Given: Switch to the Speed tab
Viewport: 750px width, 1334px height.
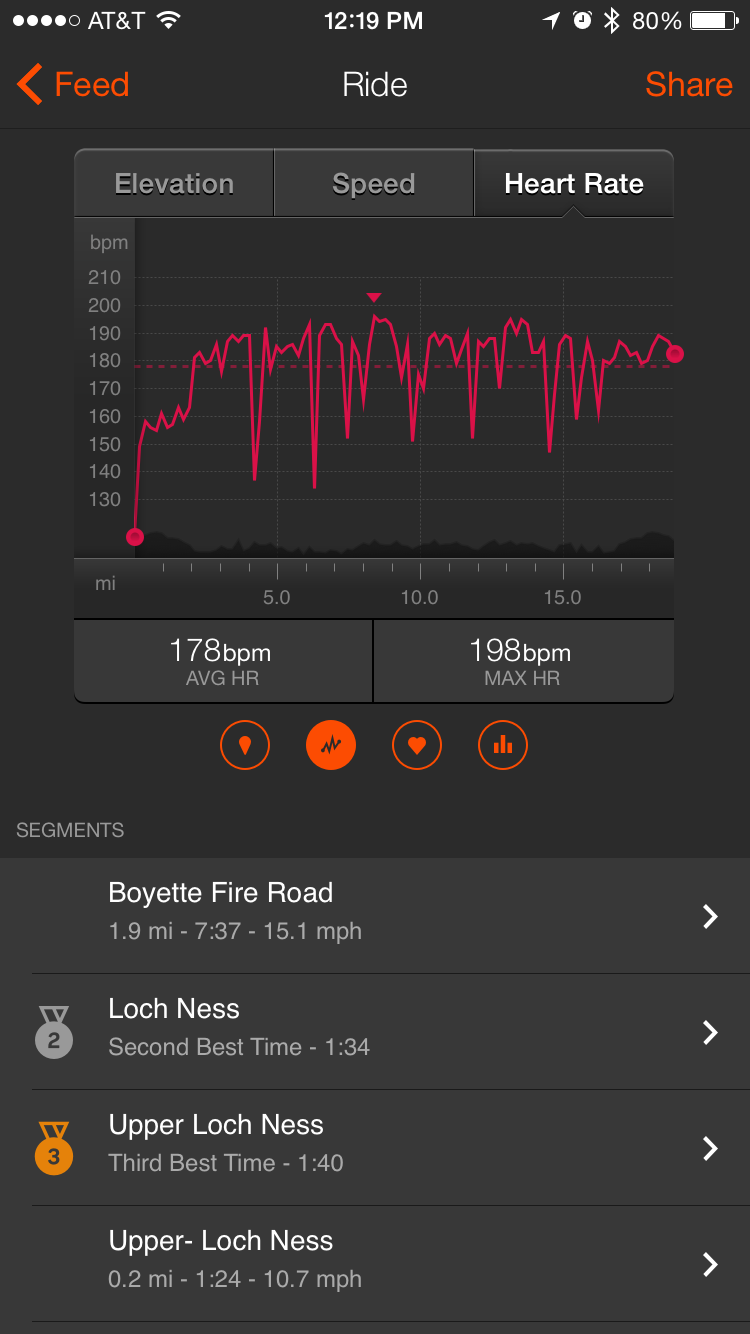Looking at the screenshot, I should click(x=374, y=184).
